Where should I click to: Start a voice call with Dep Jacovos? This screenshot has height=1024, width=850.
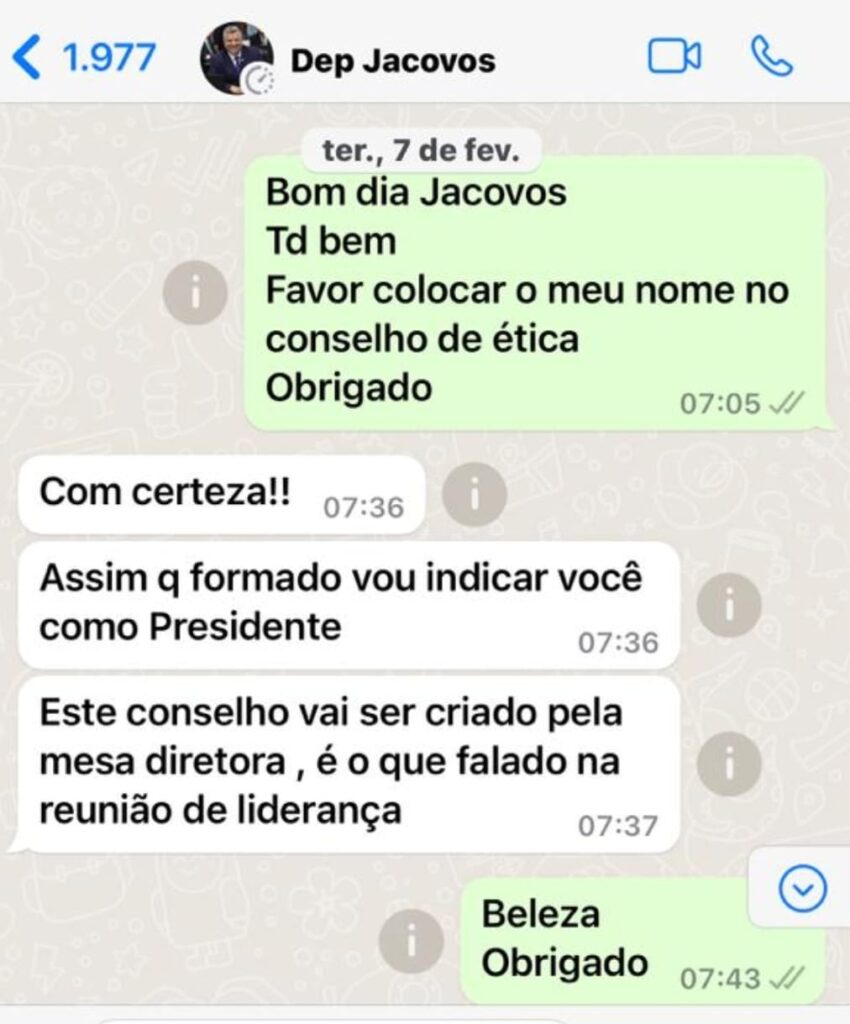[771, 57]
